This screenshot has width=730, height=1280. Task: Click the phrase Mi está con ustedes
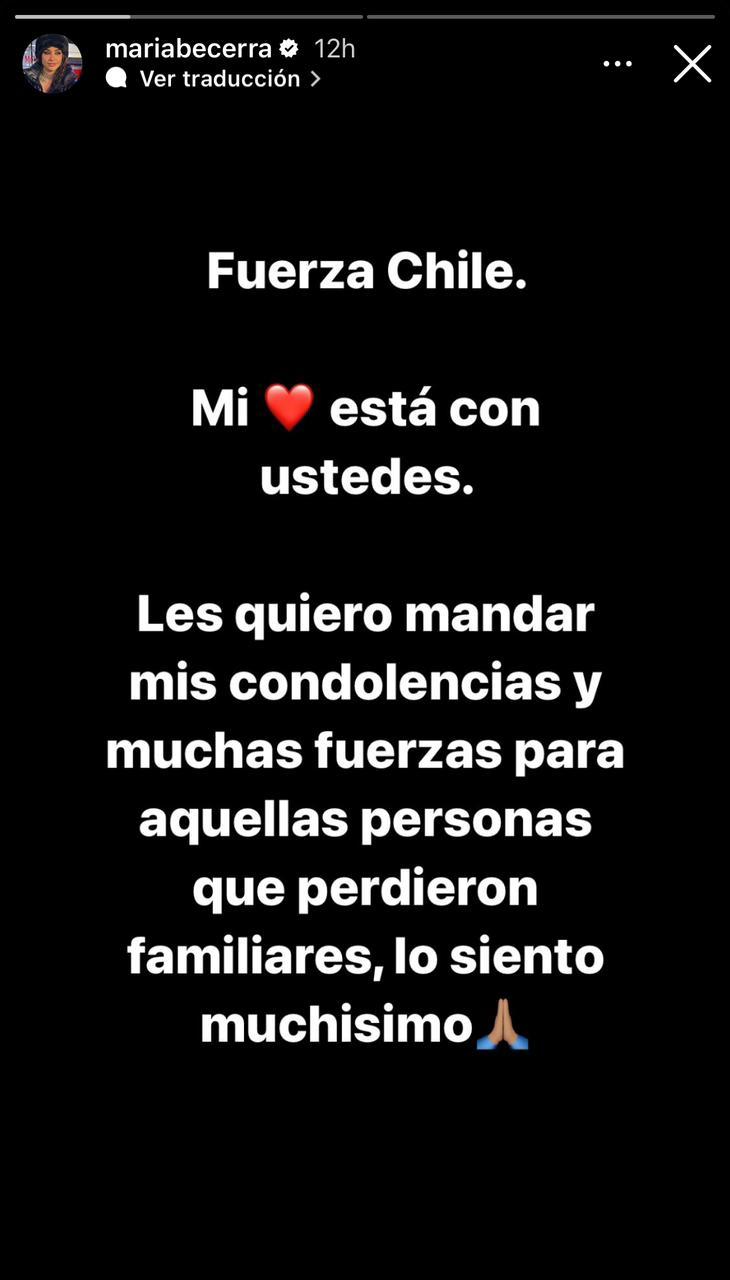[x=365, y=440]
